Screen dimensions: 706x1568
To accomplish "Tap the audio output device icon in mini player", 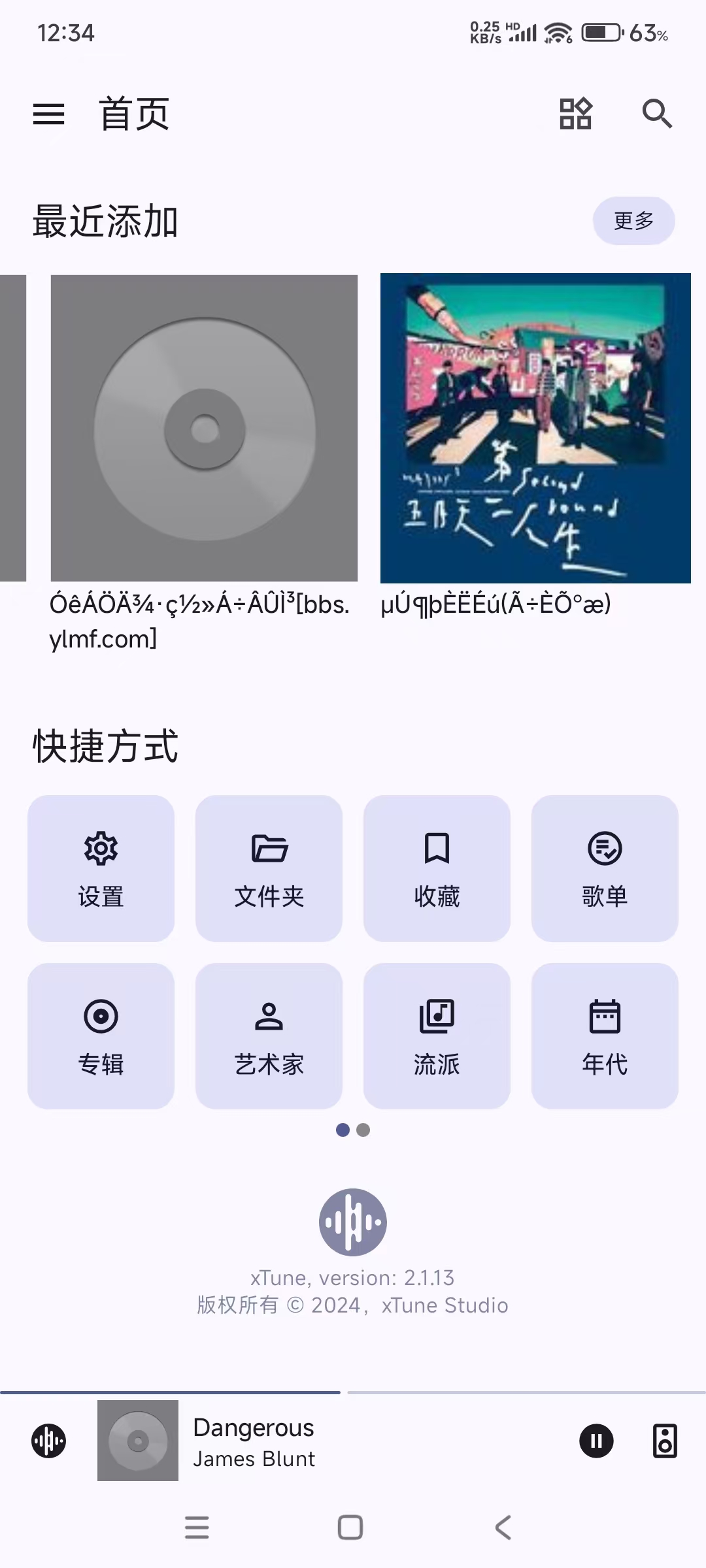I will point(665,1441).
